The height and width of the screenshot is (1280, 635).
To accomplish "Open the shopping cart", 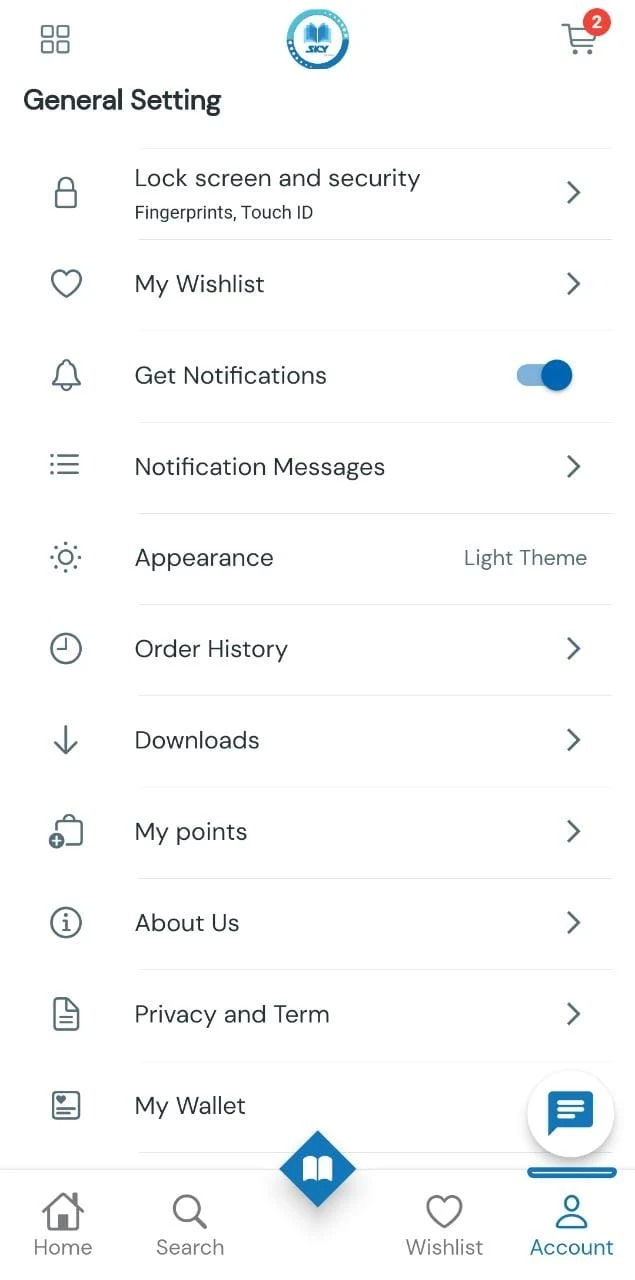I will point(579,38).
